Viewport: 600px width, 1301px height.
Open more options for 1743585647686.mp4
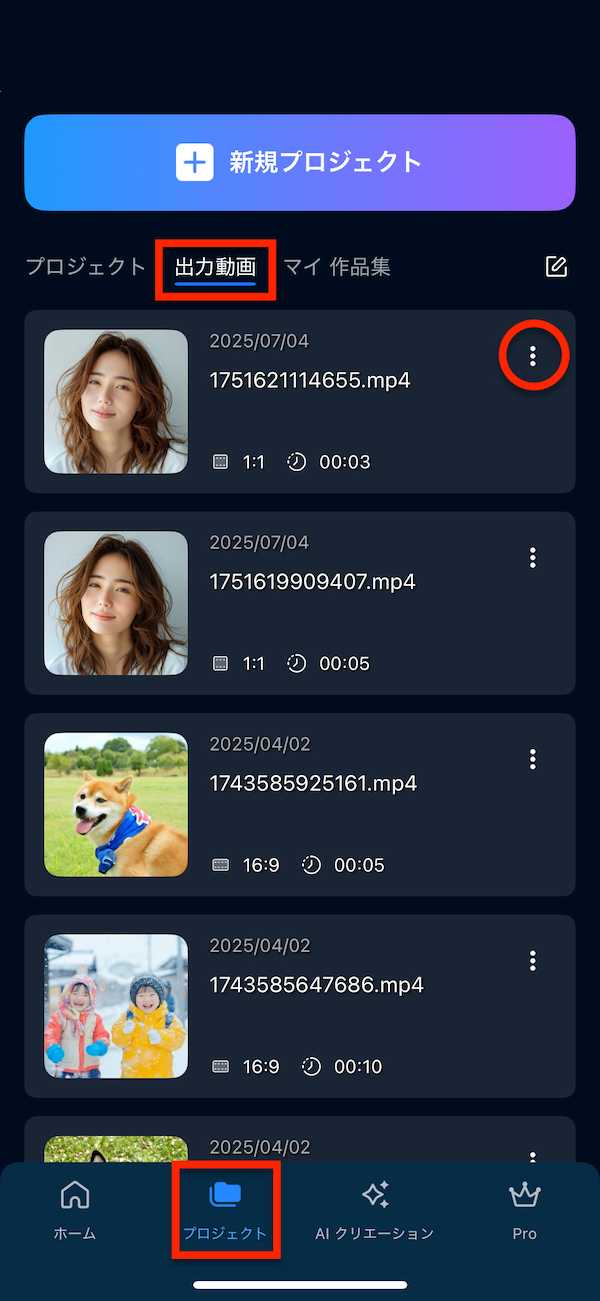click(533, 960)
